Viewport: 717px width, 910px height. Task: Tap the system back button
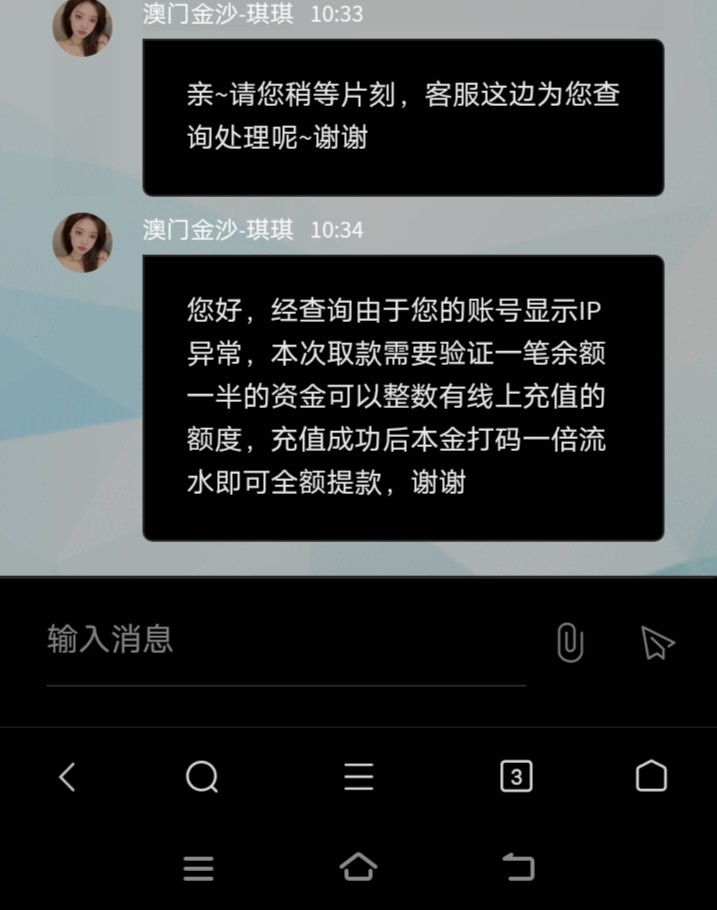click(x=518, y=867)
